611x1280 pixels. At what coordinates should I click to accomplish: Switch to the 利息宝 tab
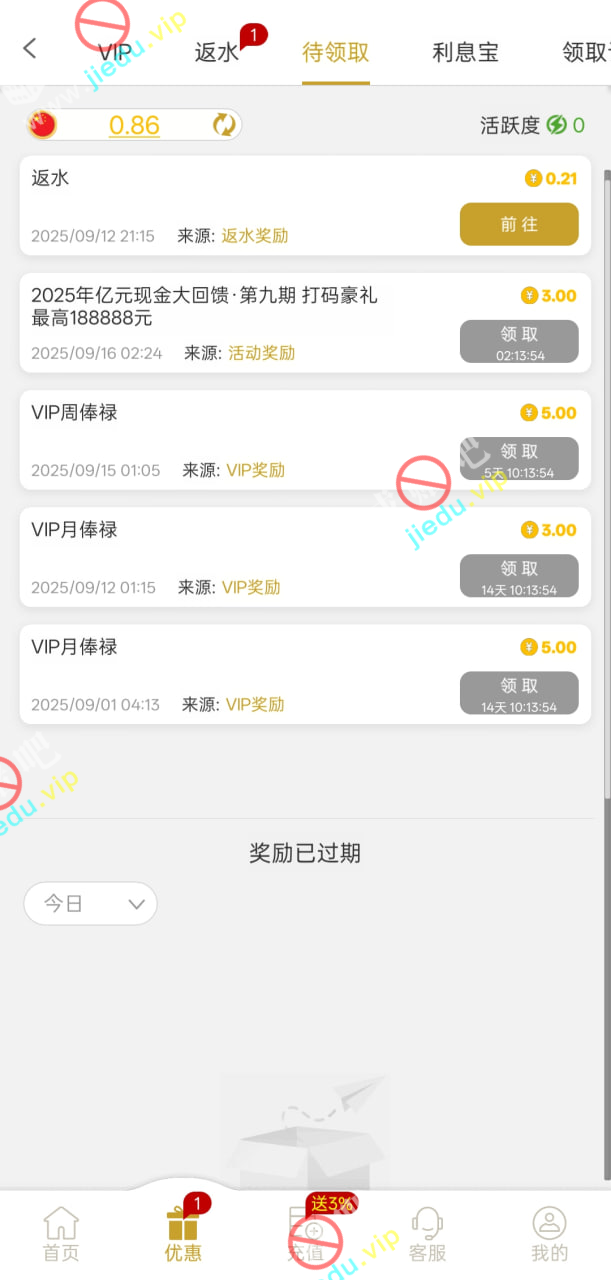pyautogui.click(x=465, y=52)
